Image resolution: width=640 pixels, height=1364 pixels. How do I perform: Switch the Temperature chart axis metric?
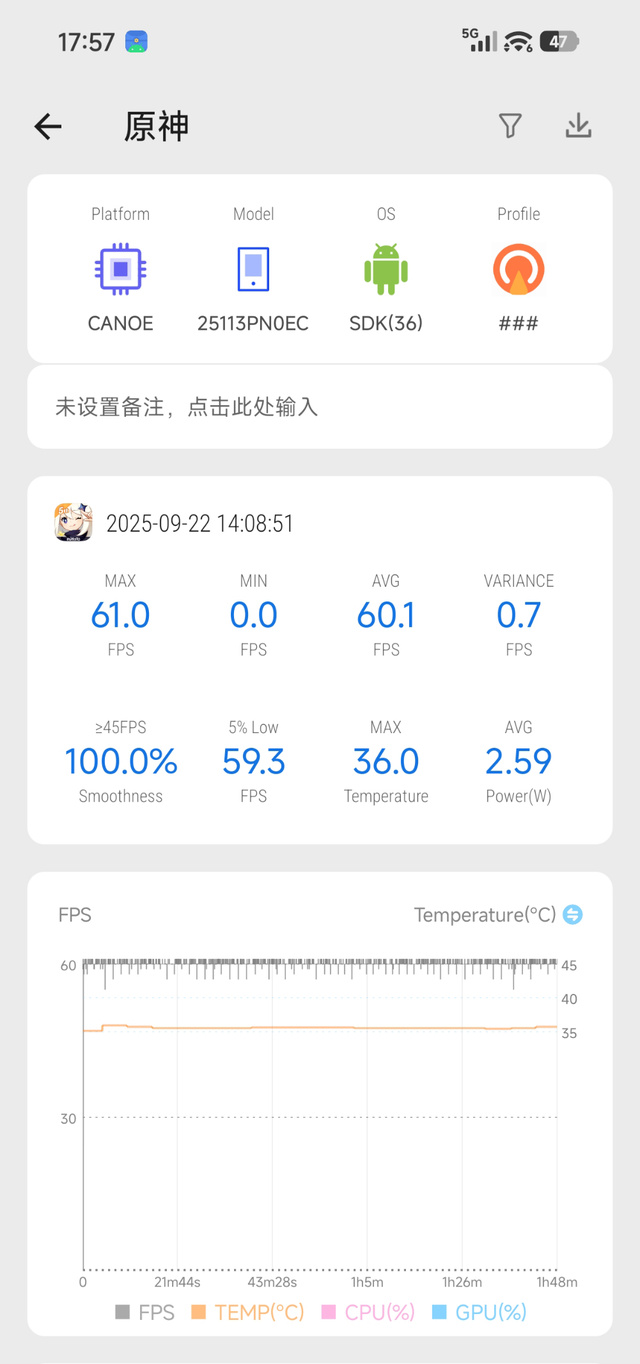573,914
